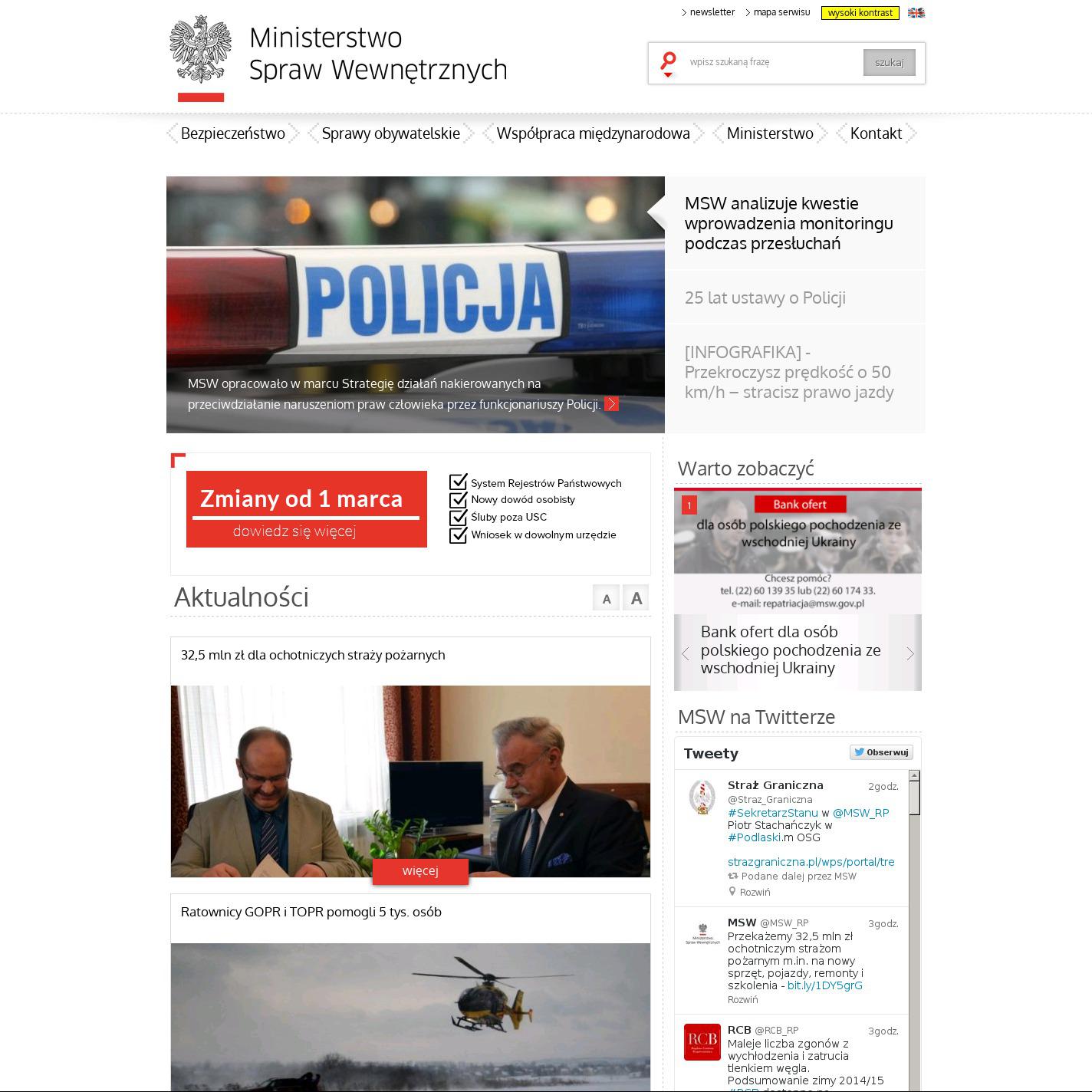Follow MSW via the Obserwuj button
This screenshot has height=1092, width=1092.
pos(880,752)
